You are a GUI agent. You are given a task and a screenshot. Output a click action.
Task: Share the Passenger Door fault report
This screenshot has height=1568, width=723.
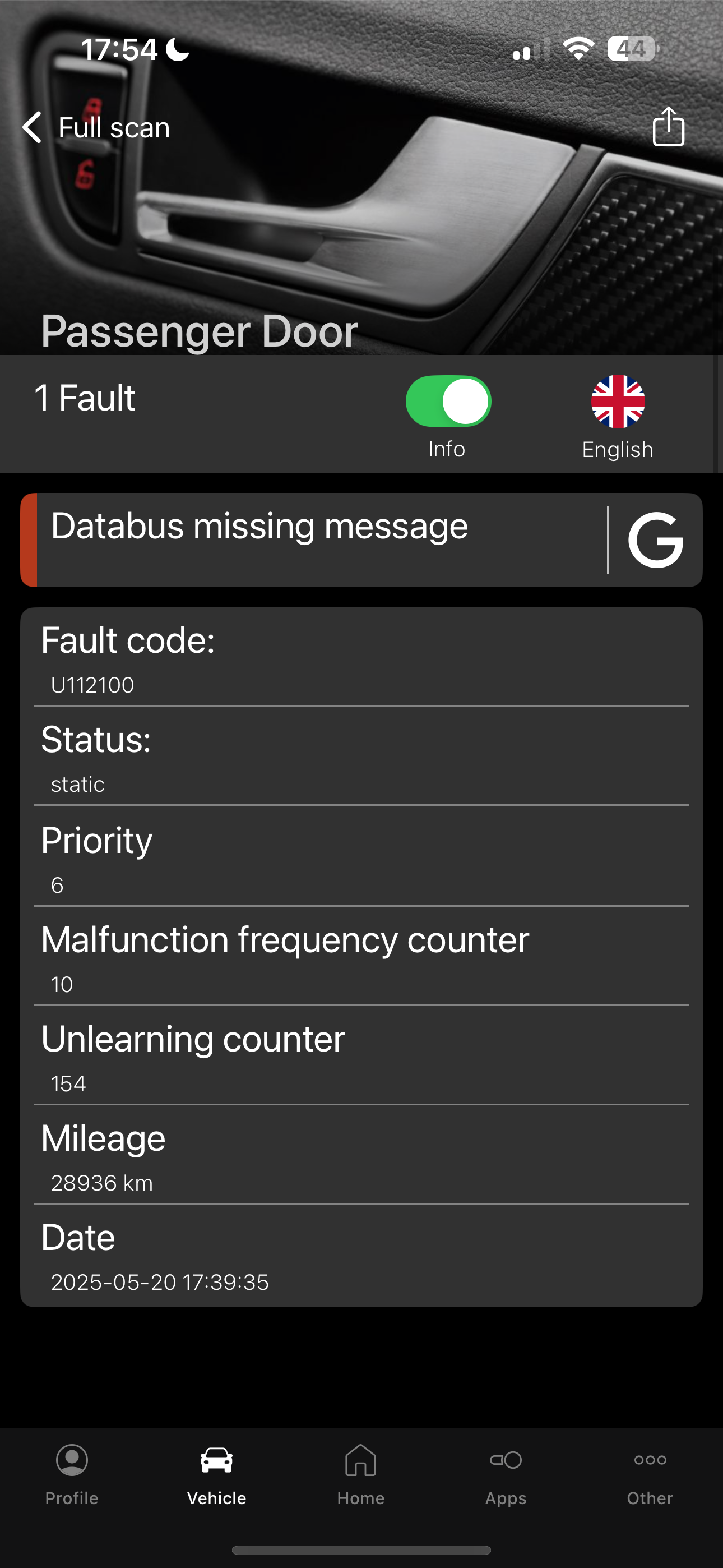click(668, 127)
